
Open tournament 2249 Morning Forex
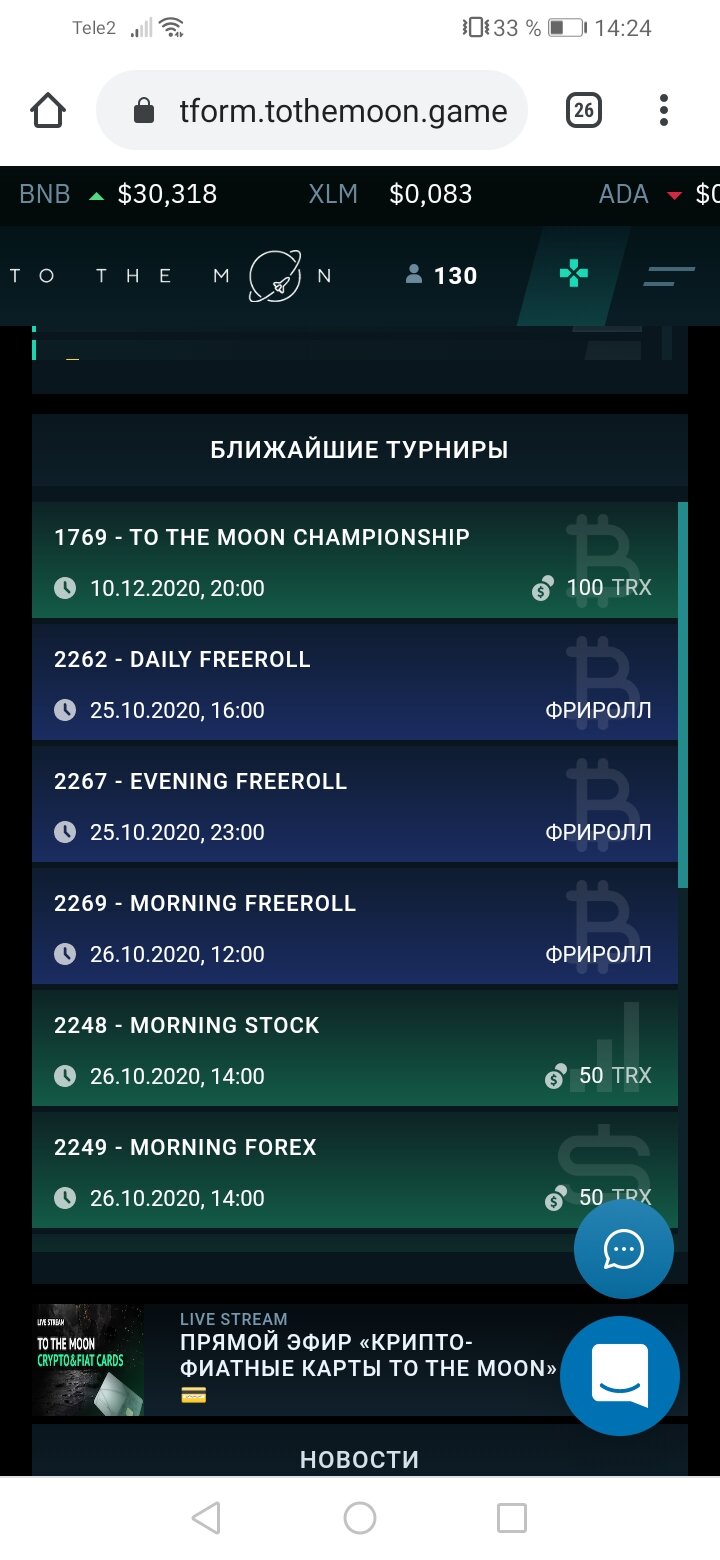point(300,1171)
